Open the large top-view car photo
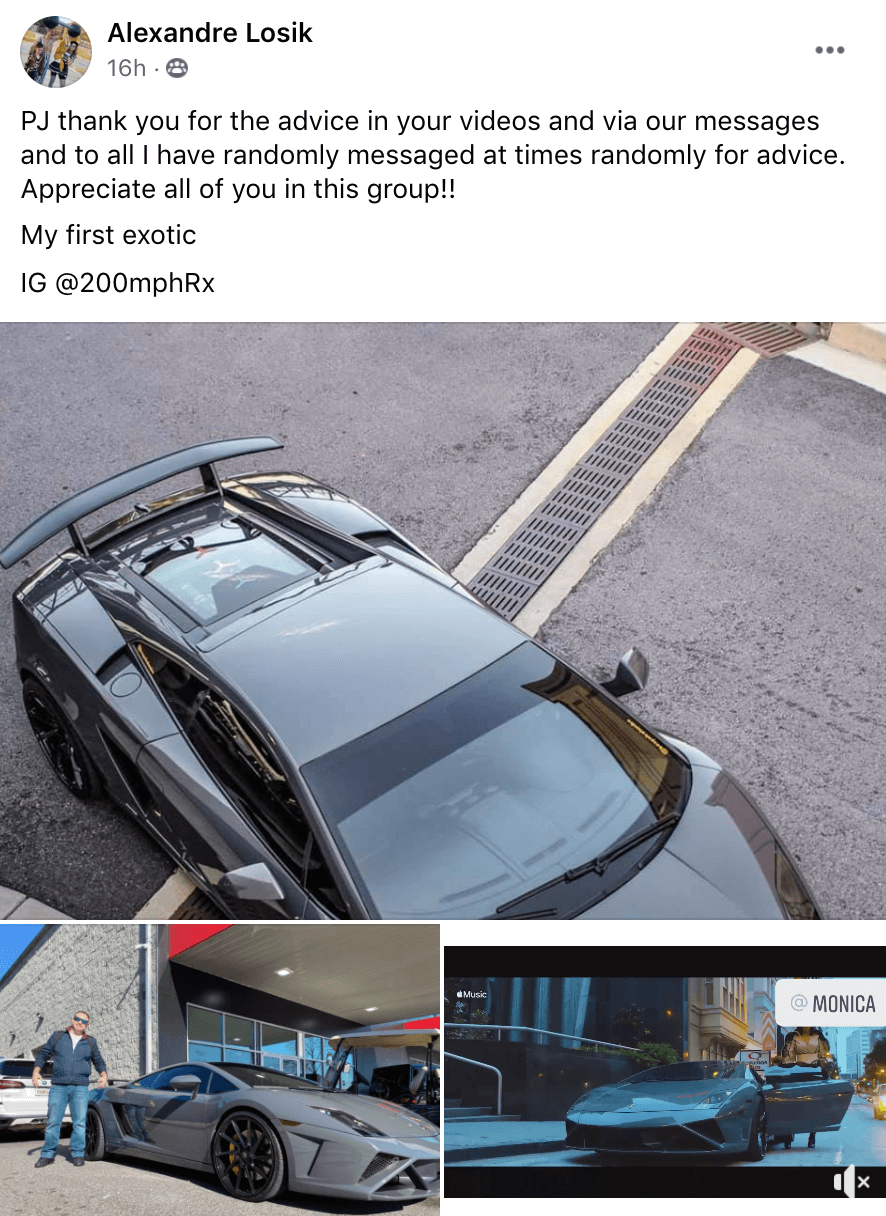The image size is (886, 1216). (442, 620)
